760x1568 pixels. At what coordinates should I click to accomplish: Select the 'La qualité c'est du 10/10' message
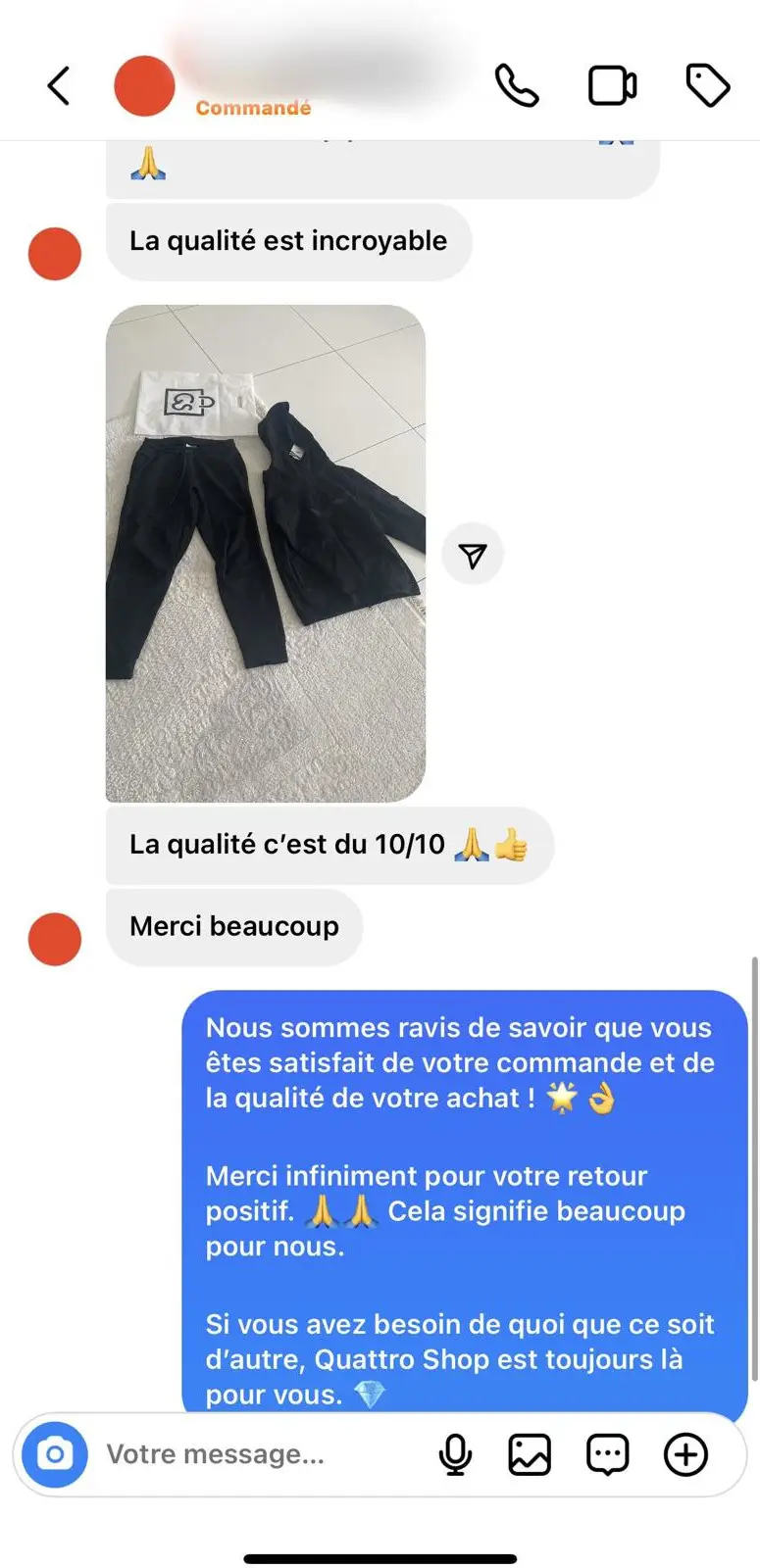[329, 844]
